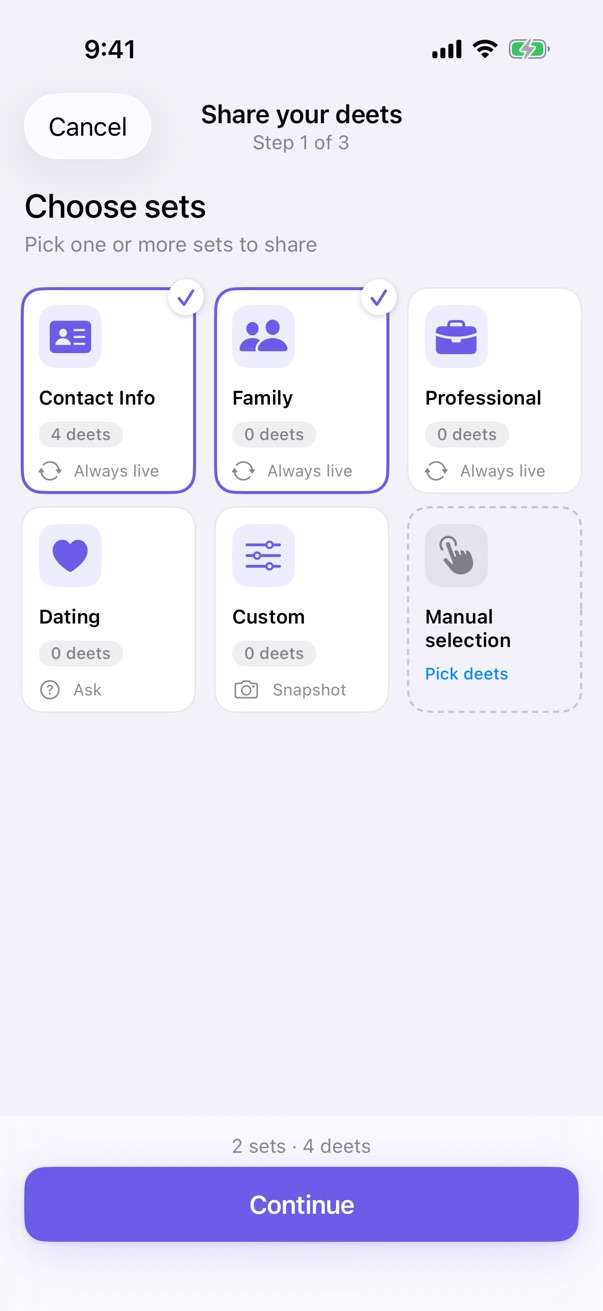Continue to the next step
Image resolution: width=603 pixels, height=1311 pixels.
(x=301, y=1204)
